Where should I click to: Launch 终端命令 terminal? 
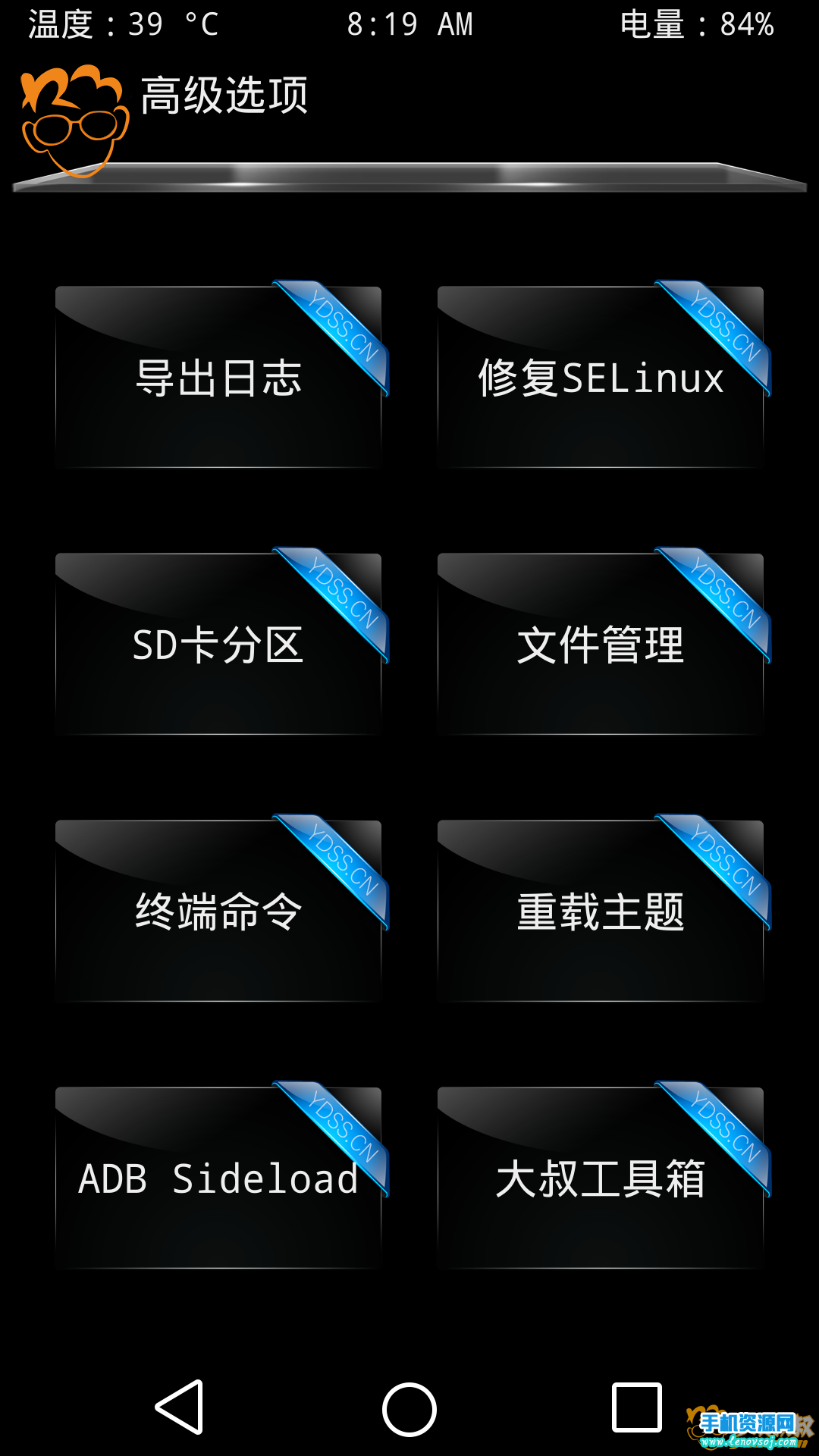coord(218,912)
